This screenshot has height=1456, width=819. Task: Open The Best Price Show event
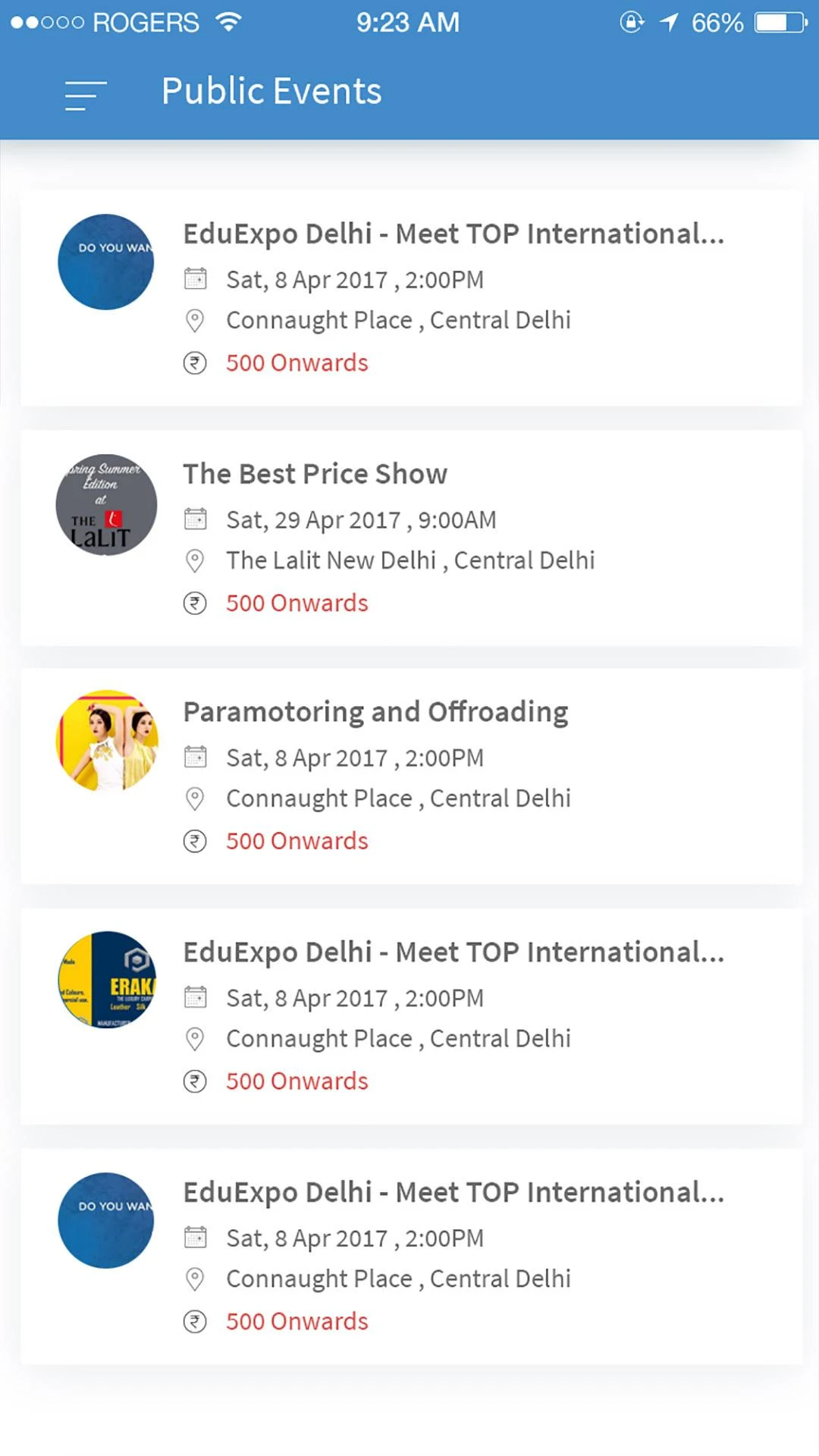315,475
